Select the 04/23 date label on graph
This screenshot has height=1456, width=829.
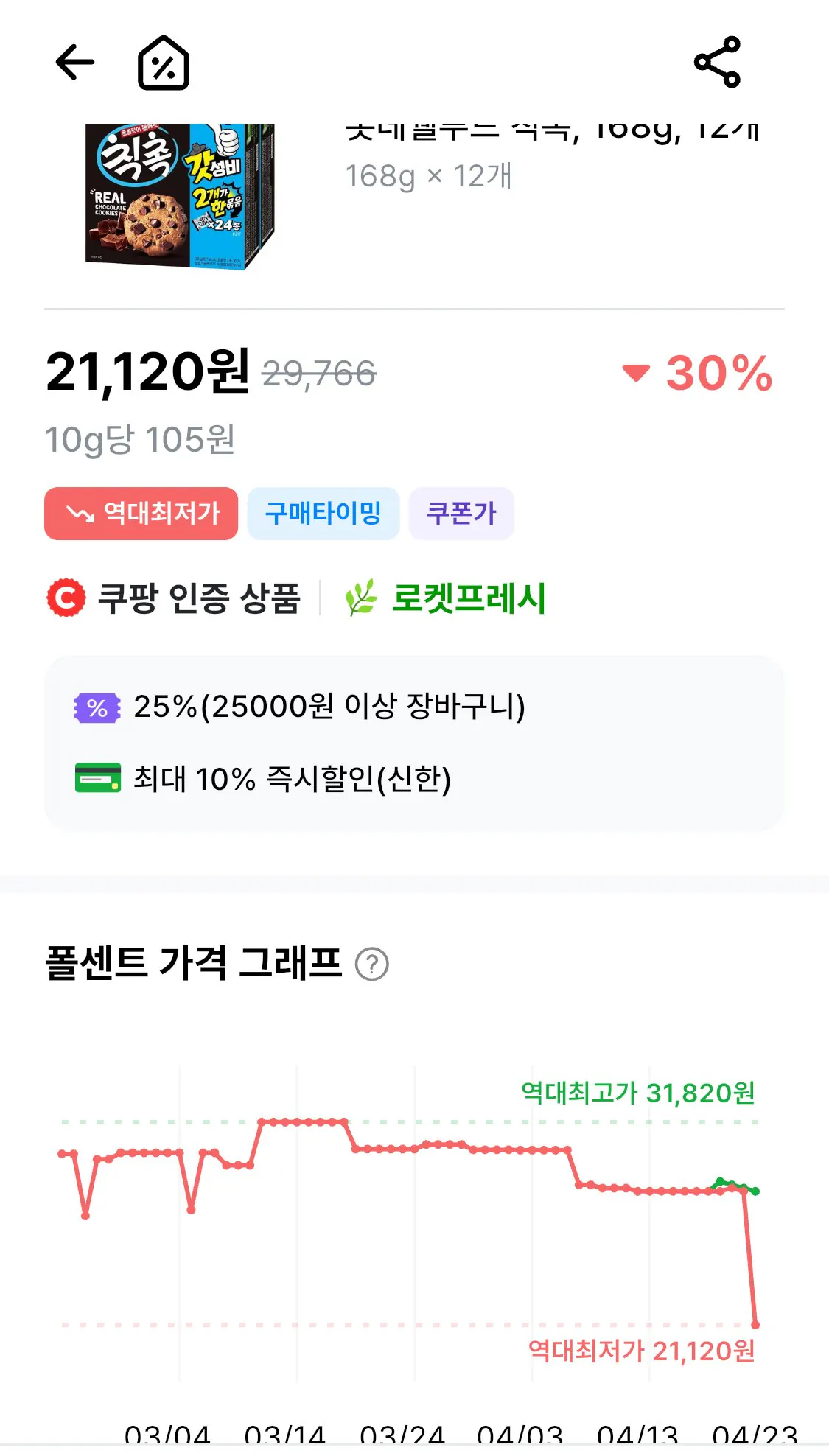point(755,1433)
